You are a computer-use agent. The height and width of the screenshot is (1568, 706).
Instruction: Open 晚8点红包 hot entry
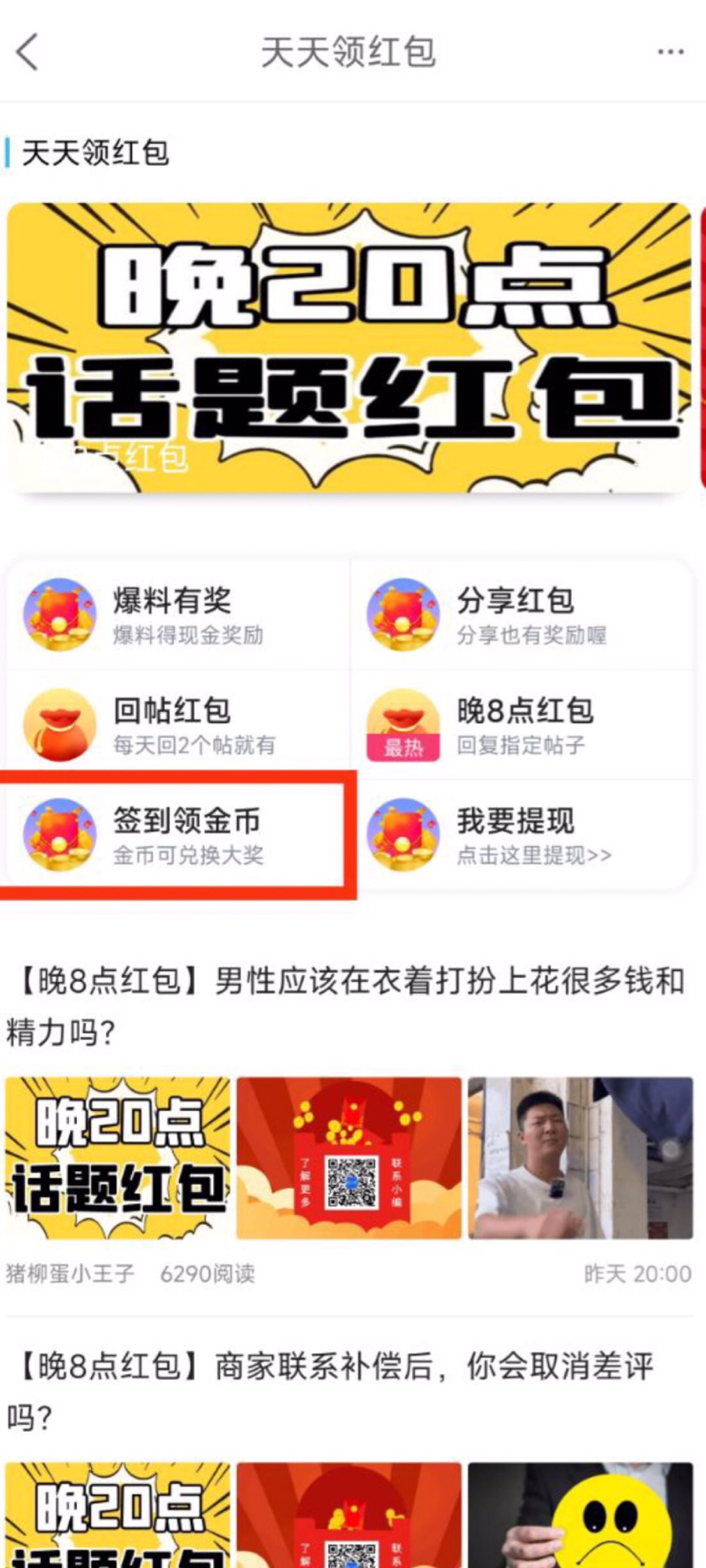(x=521, y=724)
